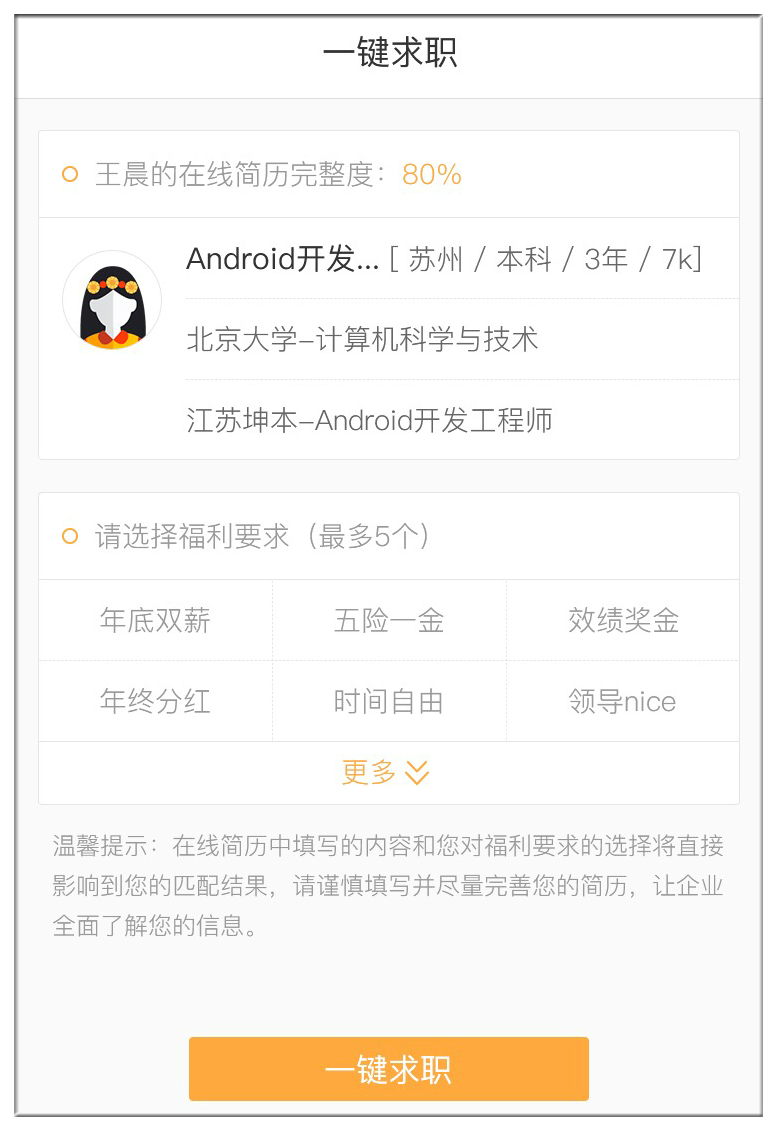Choose the 时间自由 benefit option
The width and height of the screenshot is (777, 1131).
point(389,701)
